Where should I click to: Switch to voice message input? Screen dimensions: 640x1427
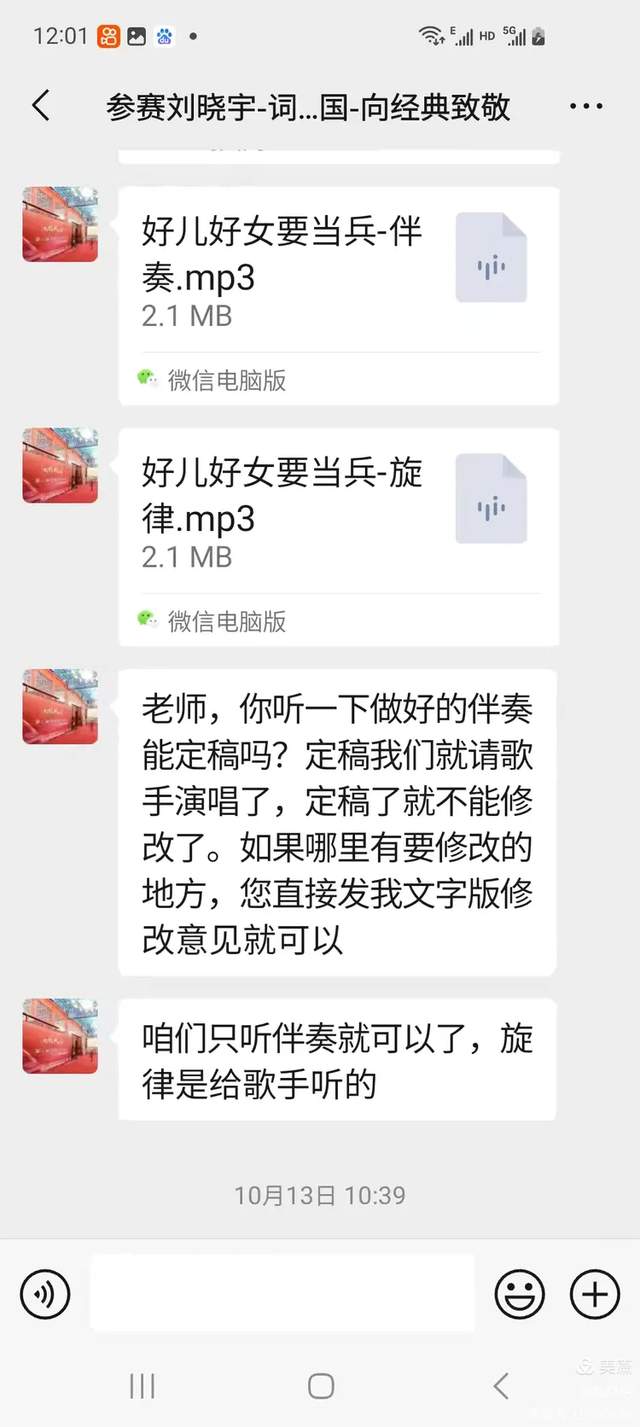[x=45, y=1294]
